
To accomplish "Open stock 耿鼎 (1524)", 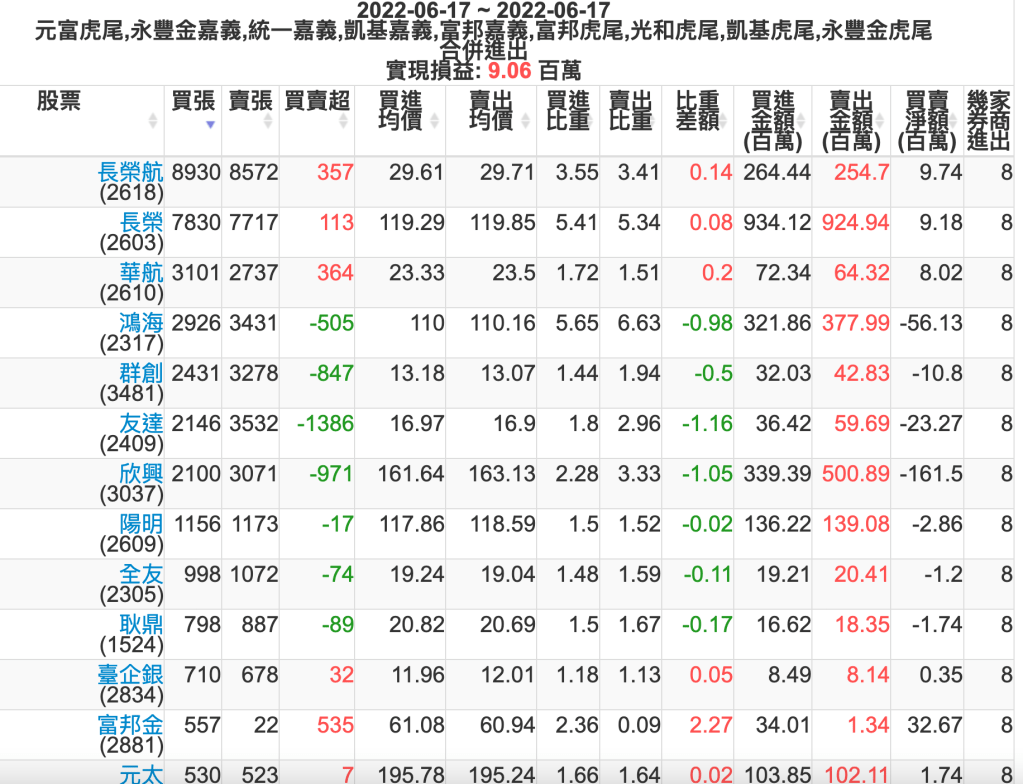I will pyautogui.click(x=141, y=624).
